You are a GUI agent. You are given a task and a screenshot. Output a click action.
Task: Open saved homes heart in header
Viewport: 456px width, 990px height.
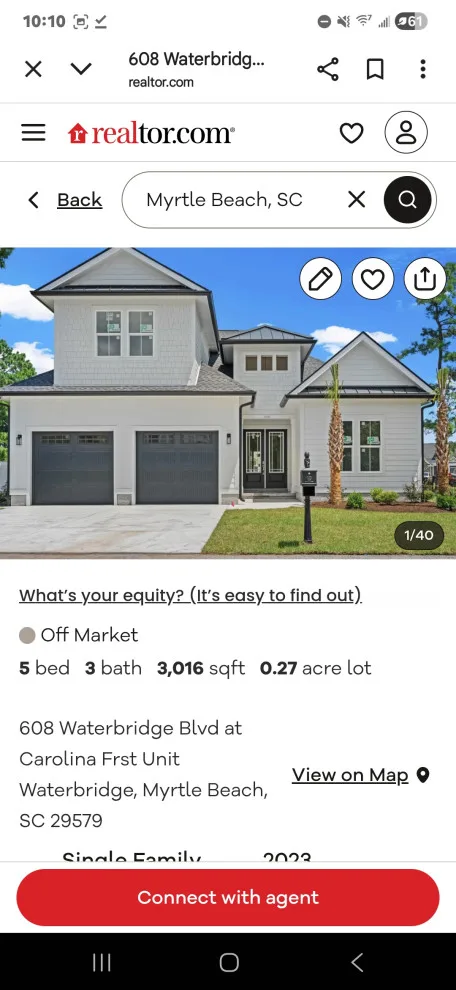351,133
